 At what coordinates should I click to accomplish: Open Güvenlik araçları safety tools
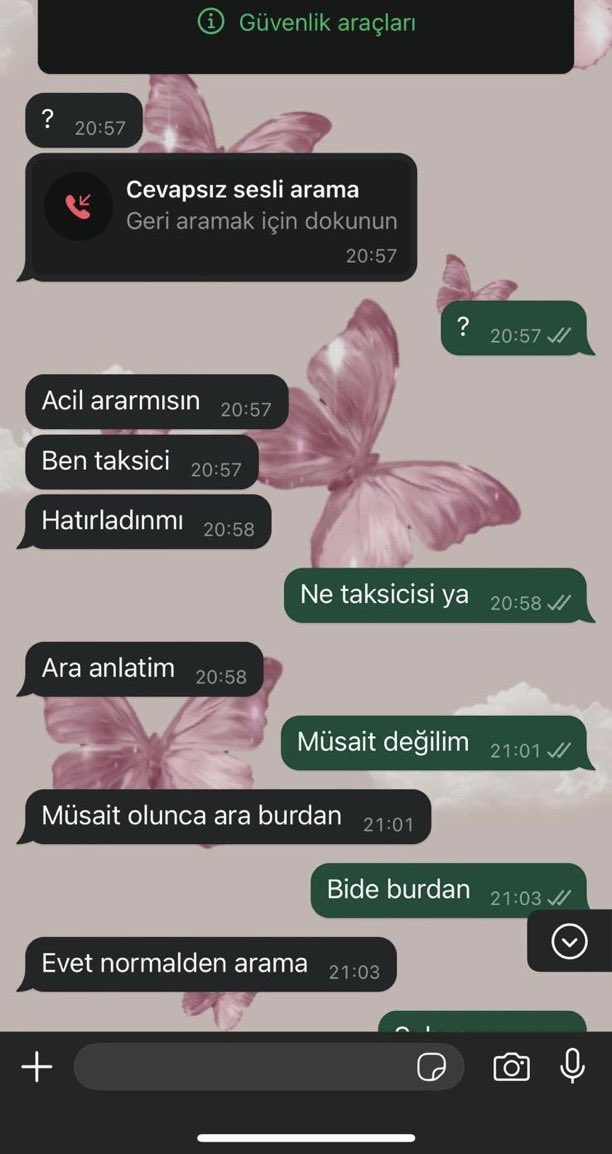click(x=307, y=22)
